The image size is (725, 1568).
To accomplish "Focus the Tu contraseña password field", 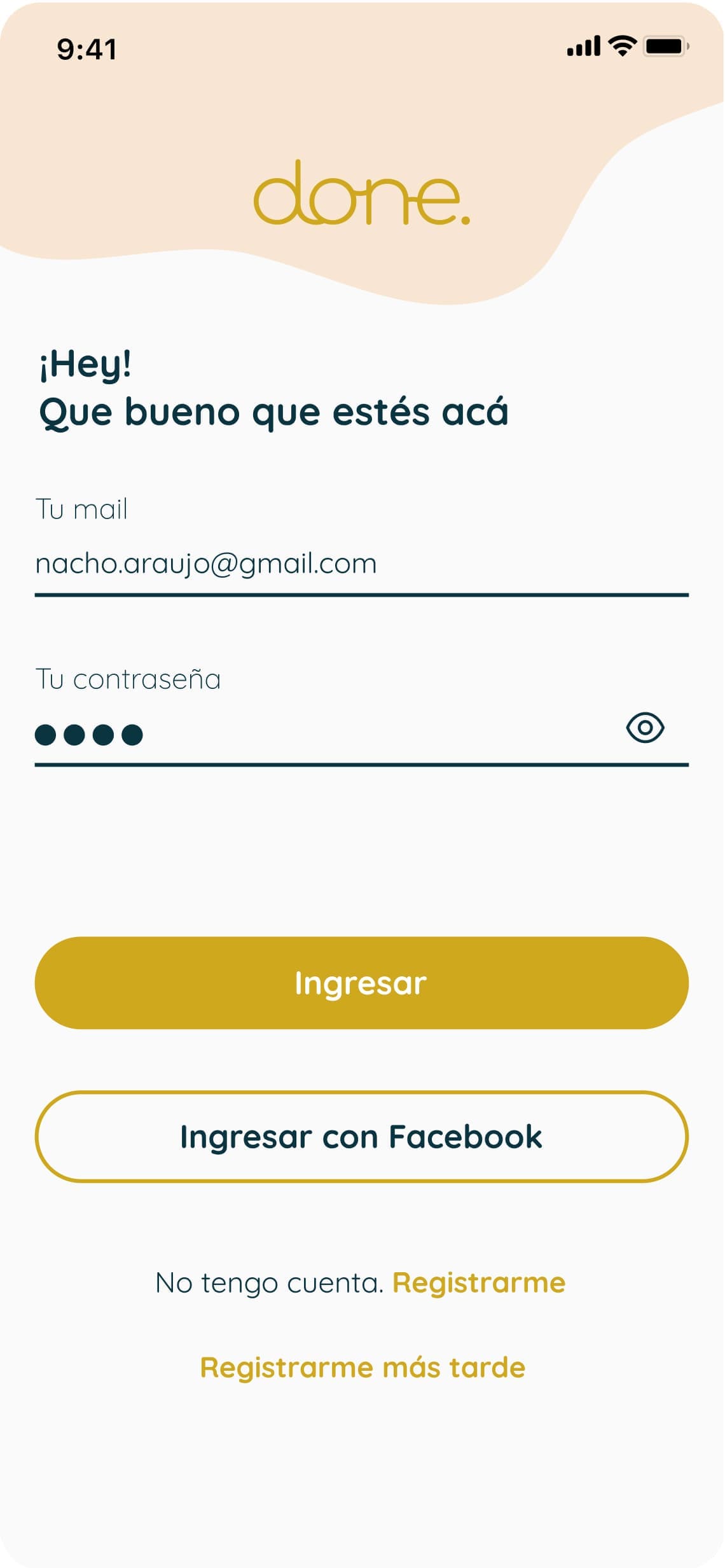I will (318, 734).
